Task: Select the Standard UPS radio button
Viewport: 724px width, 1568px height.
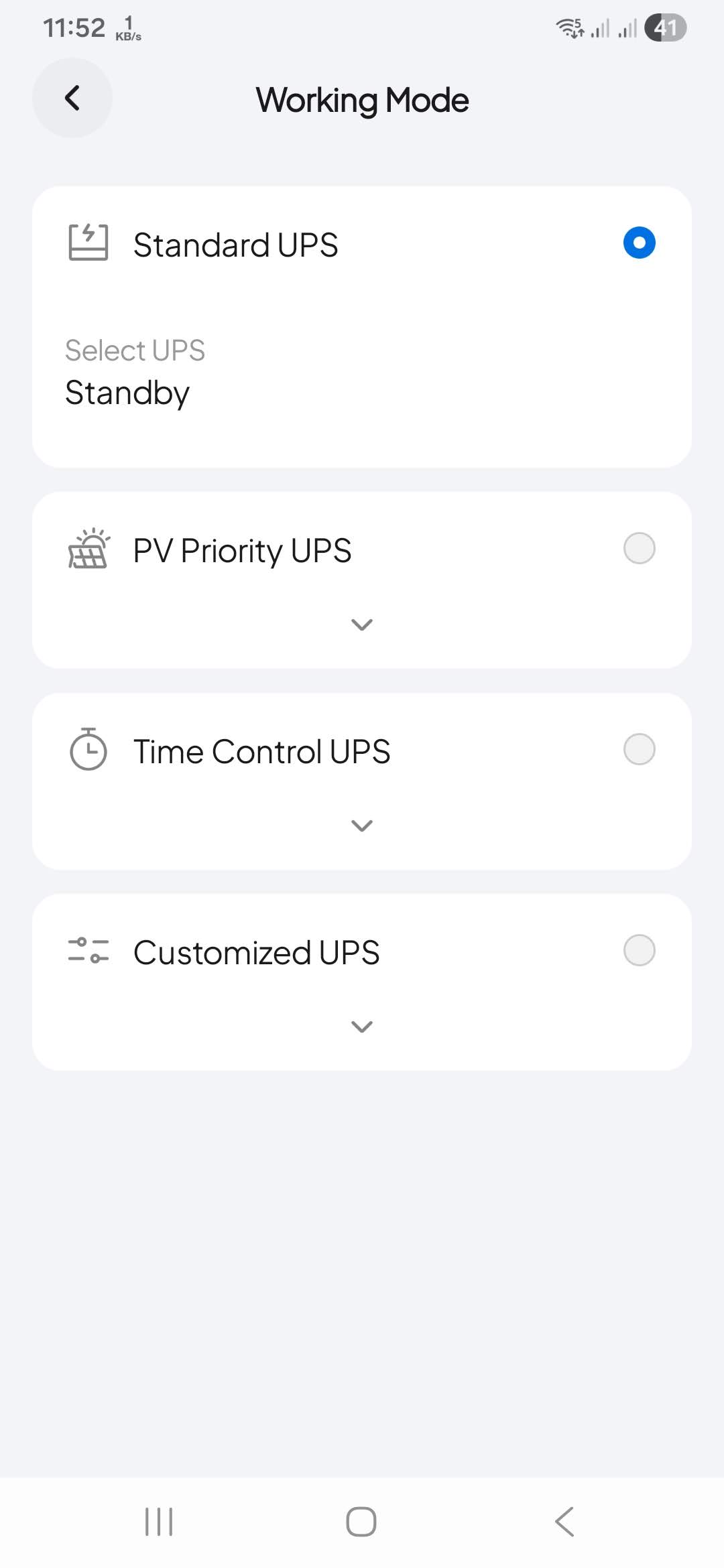Action: tap(639, 243)
